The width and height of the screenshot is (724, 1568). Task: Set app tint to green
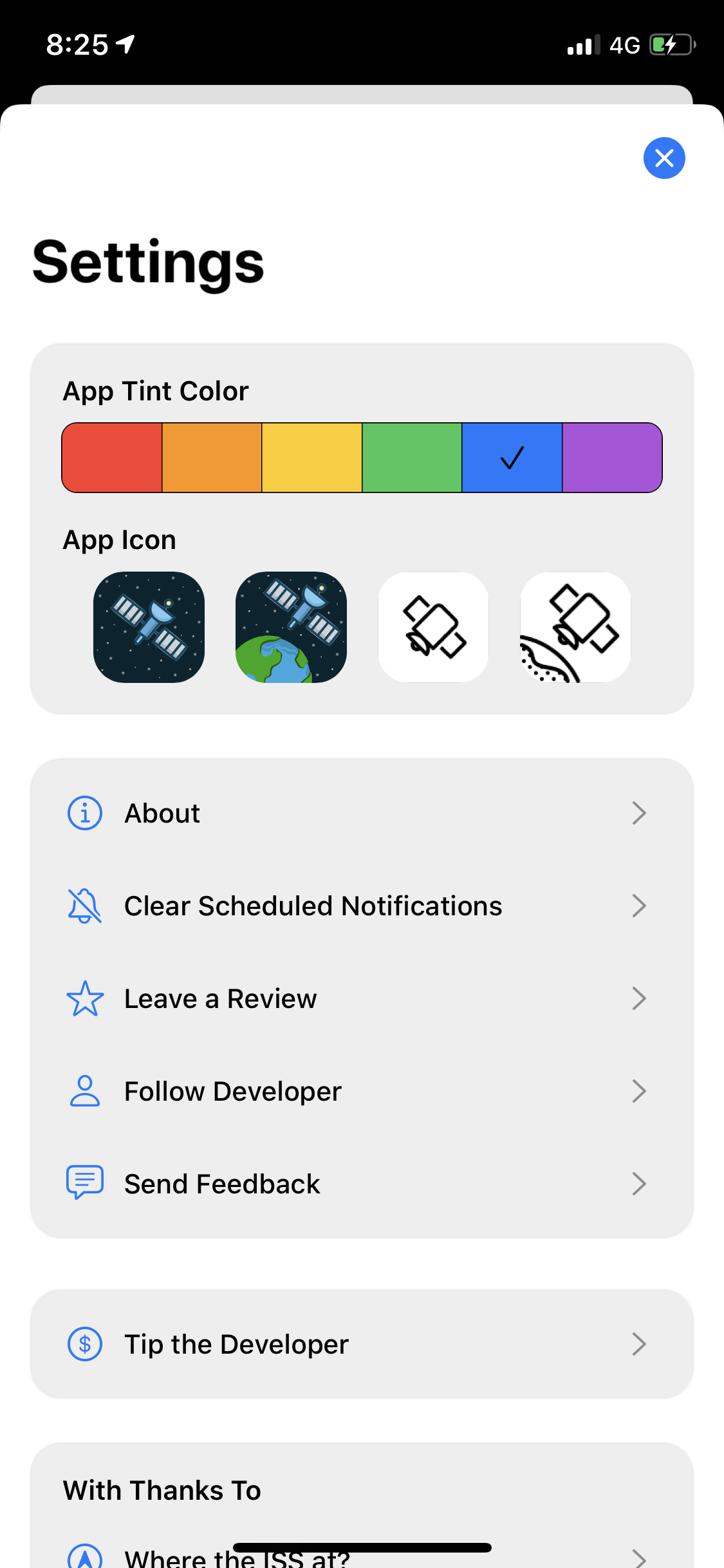pyautogui.click(x=412, y=458)
